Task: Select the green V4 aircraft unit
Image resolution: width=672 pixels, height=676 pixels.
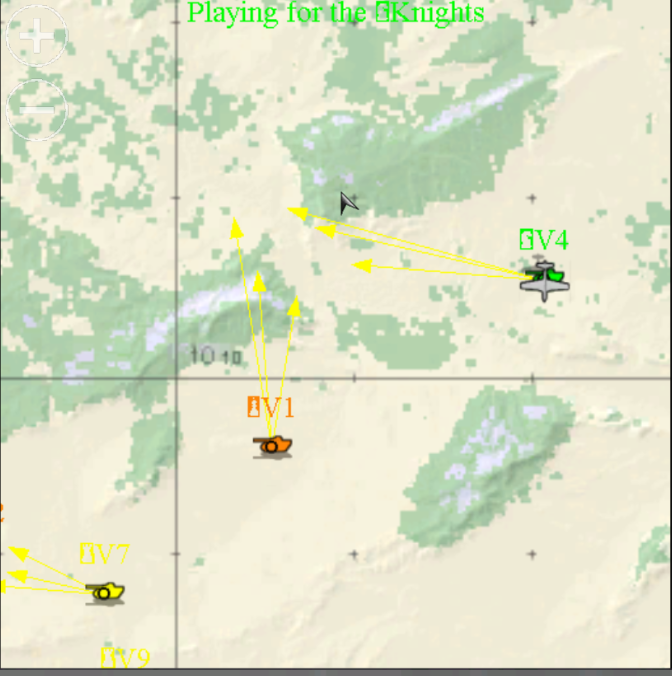Action: [543, 280]
